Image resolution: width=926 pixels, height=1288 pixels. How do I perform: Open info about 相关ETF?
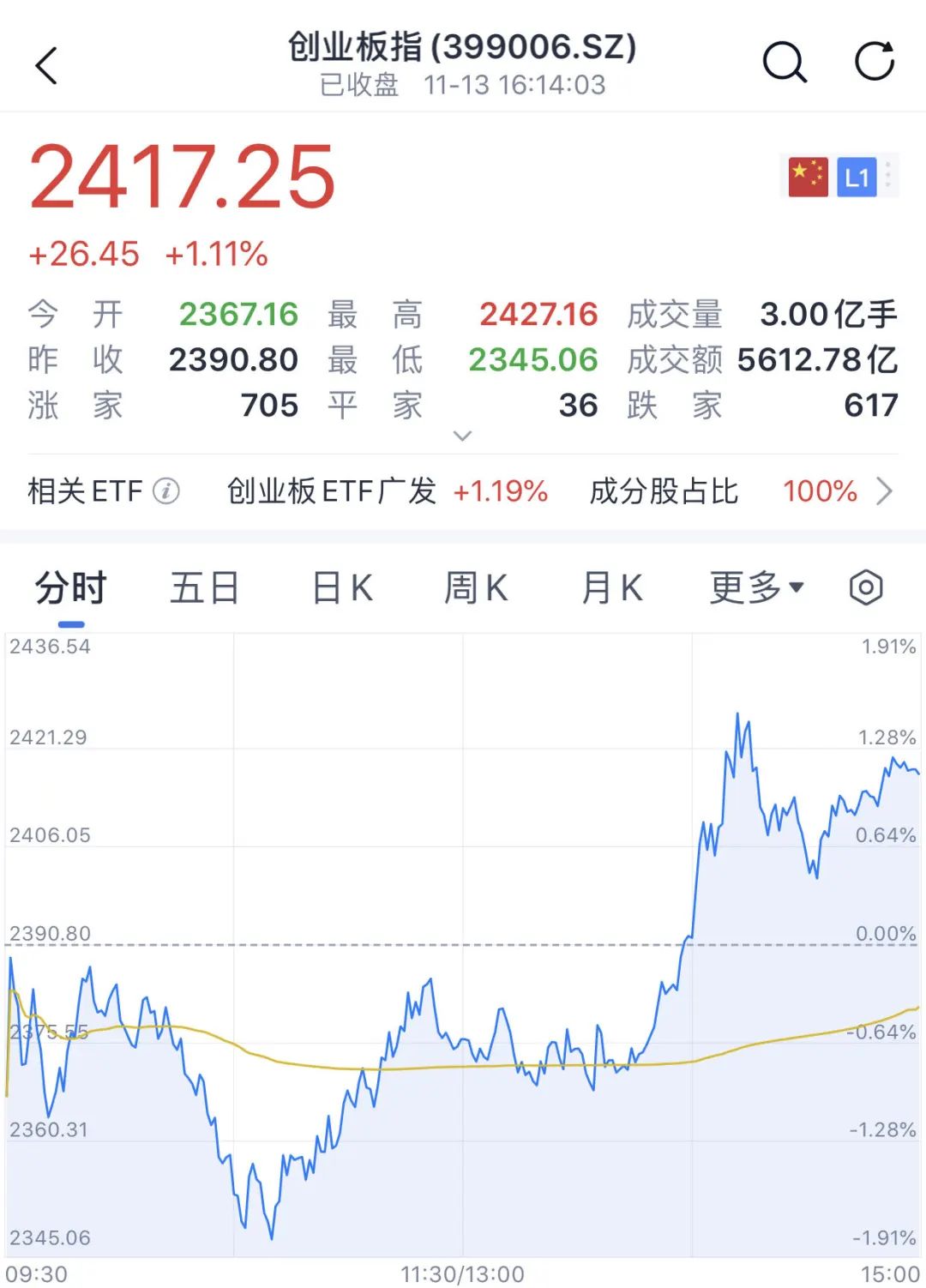pos(165,491)
